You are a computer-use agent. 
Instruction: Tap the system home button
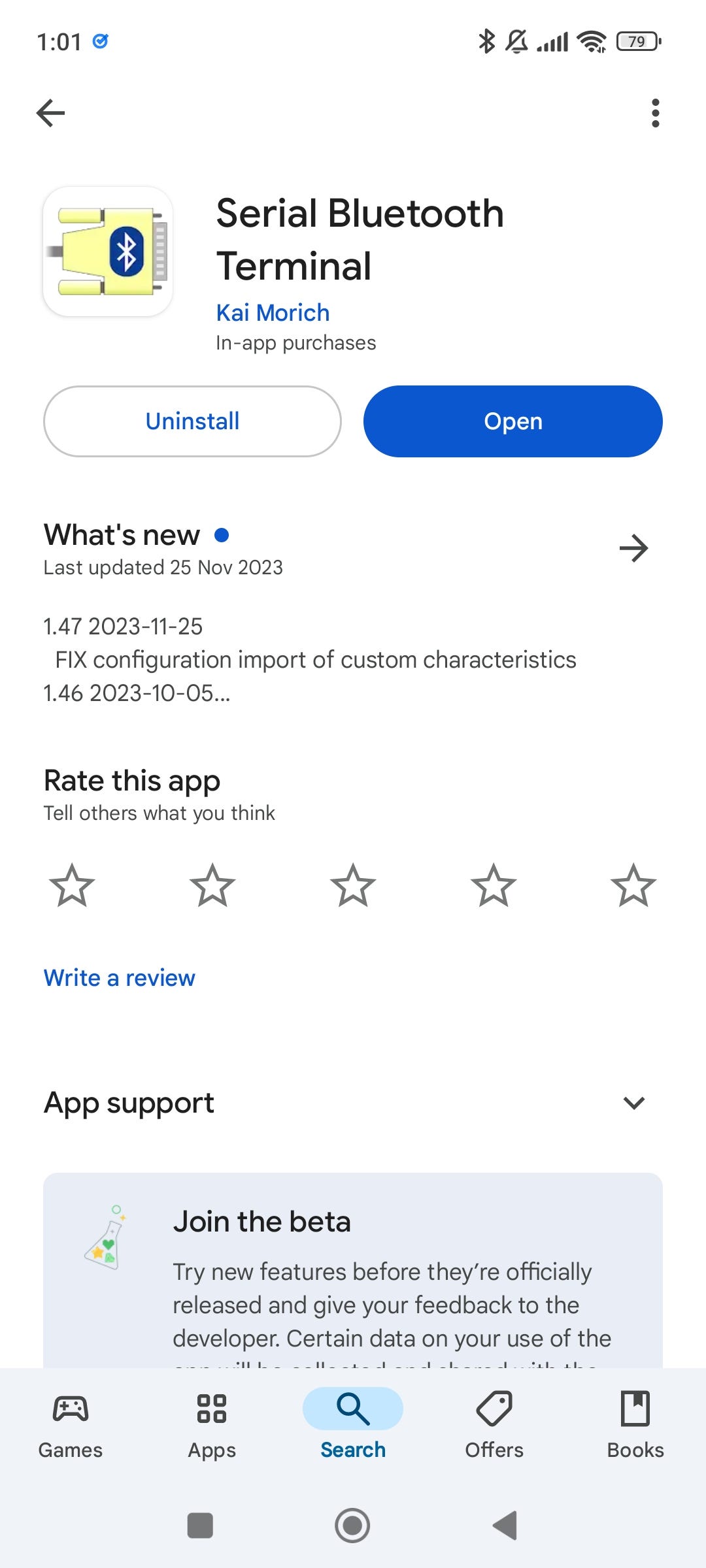tap(353, 1526)
